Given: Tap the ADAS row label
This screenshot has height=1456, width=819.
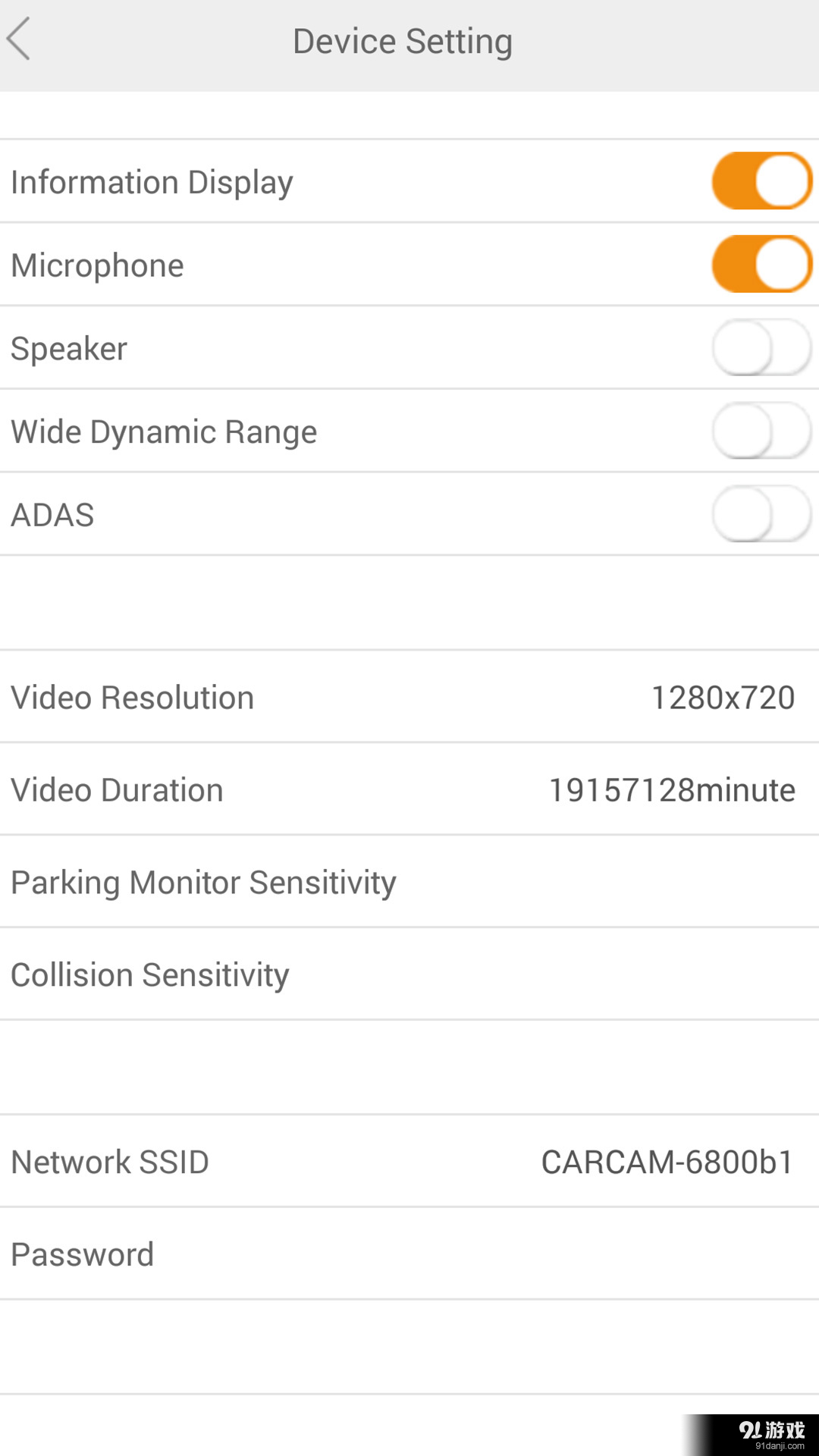Looking at the screenshot, I should (x=52, y=513).
